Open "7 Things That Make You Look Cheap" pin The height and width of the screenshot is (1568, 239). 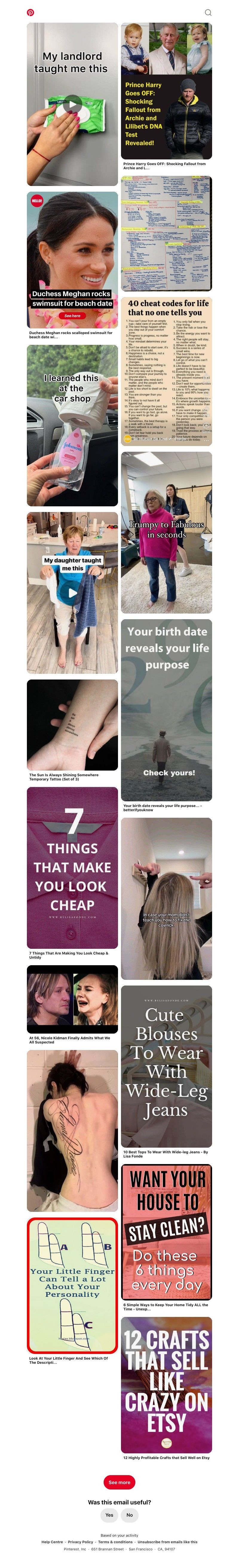click(x=73, y=867)
